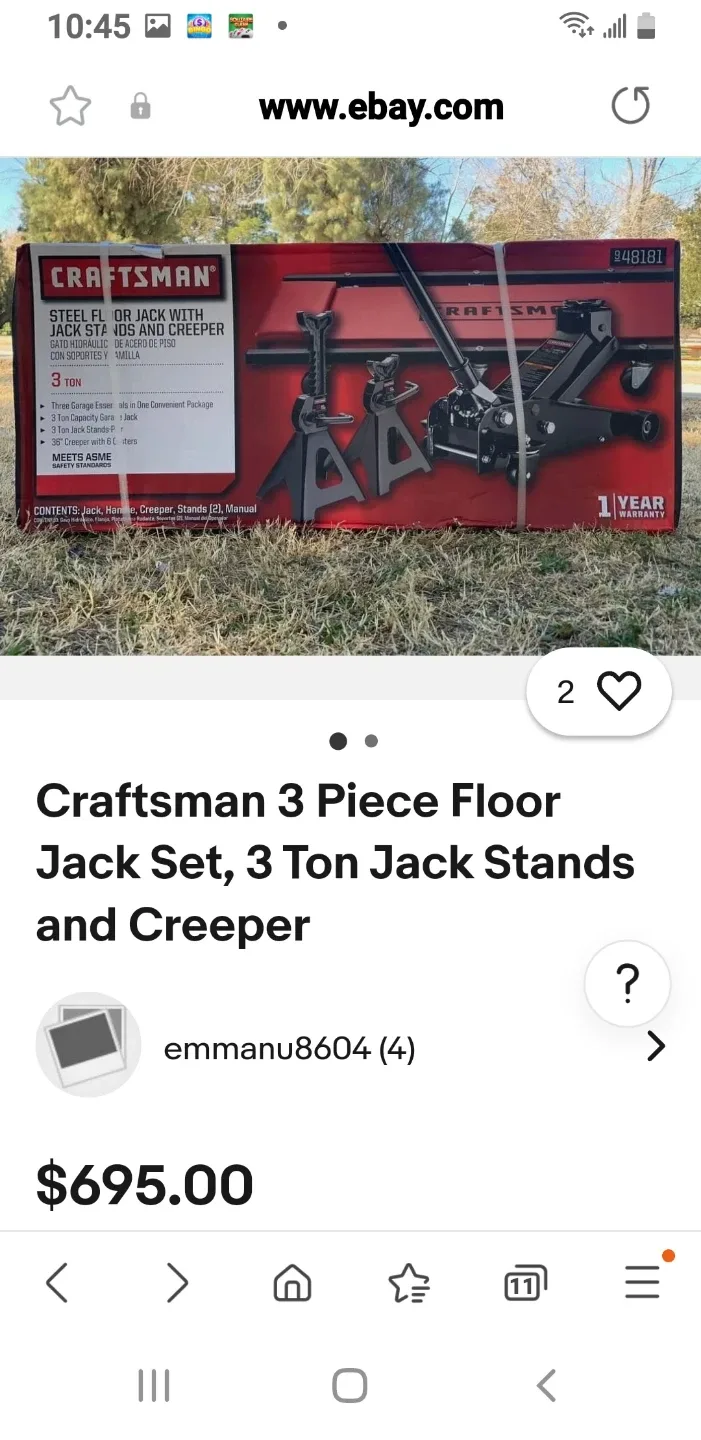Switch to the second image dot
The width and height of the screenshot is (701, 1440).
tap(371, 741)
